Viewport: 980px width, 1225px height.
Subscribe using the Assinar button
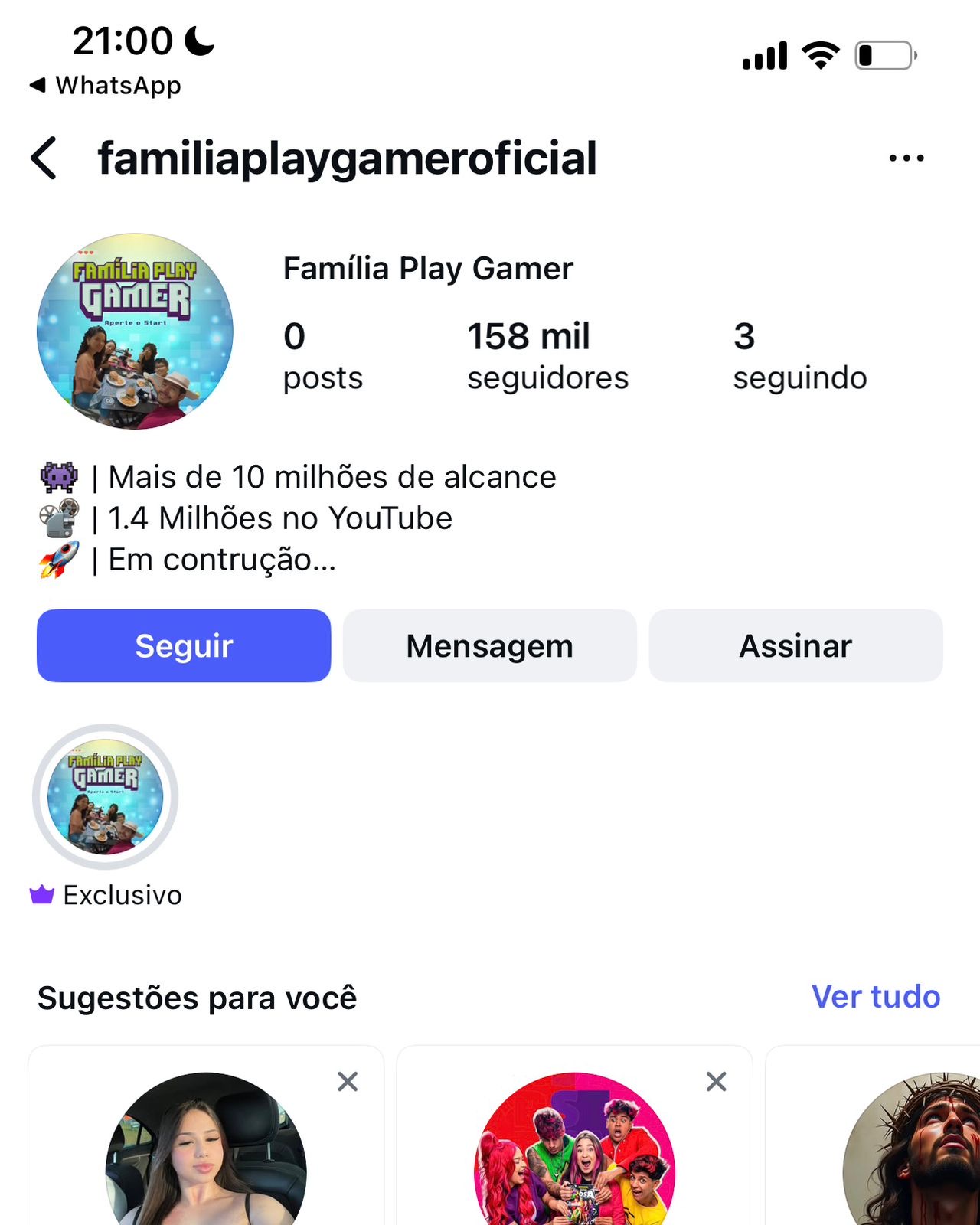795,645
